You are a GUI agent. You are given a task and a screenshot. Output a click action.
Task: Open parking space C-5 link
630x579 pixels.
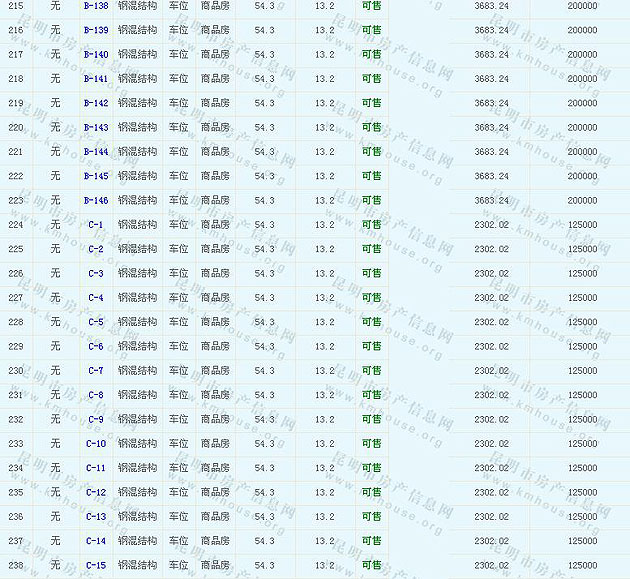(96, 322)
